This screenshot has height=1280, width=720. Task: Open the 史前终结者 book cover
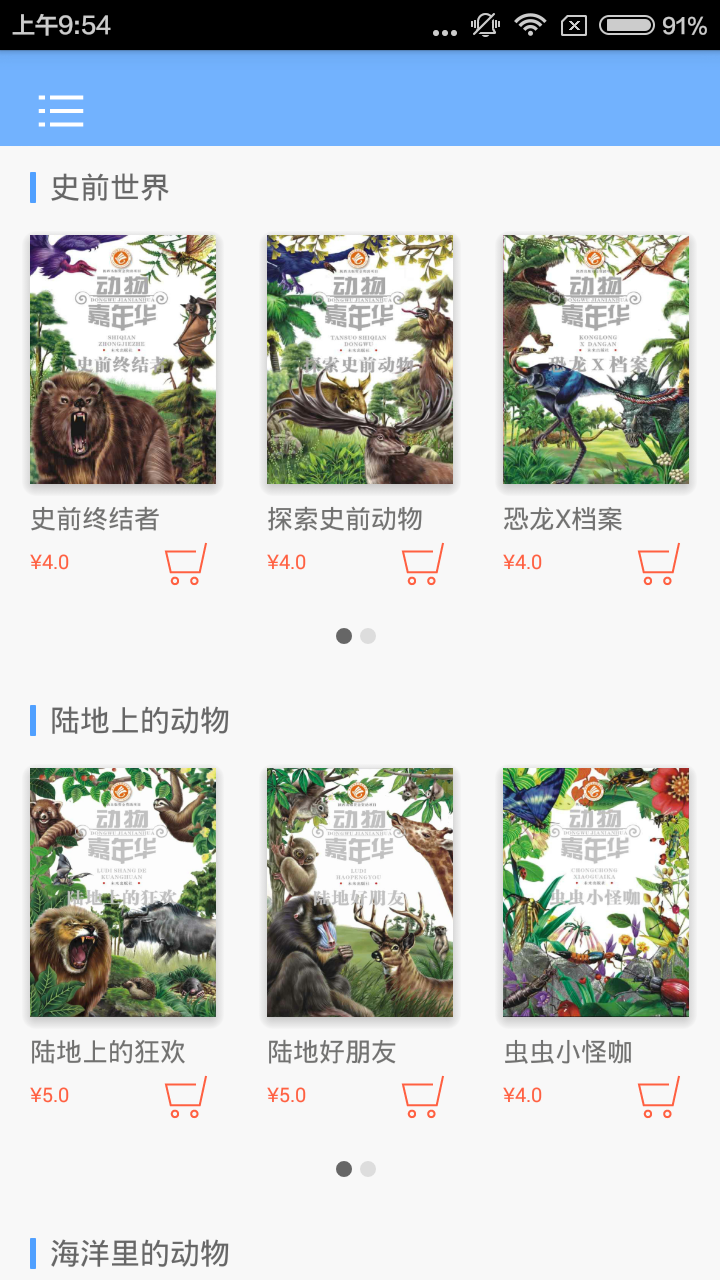123,359
